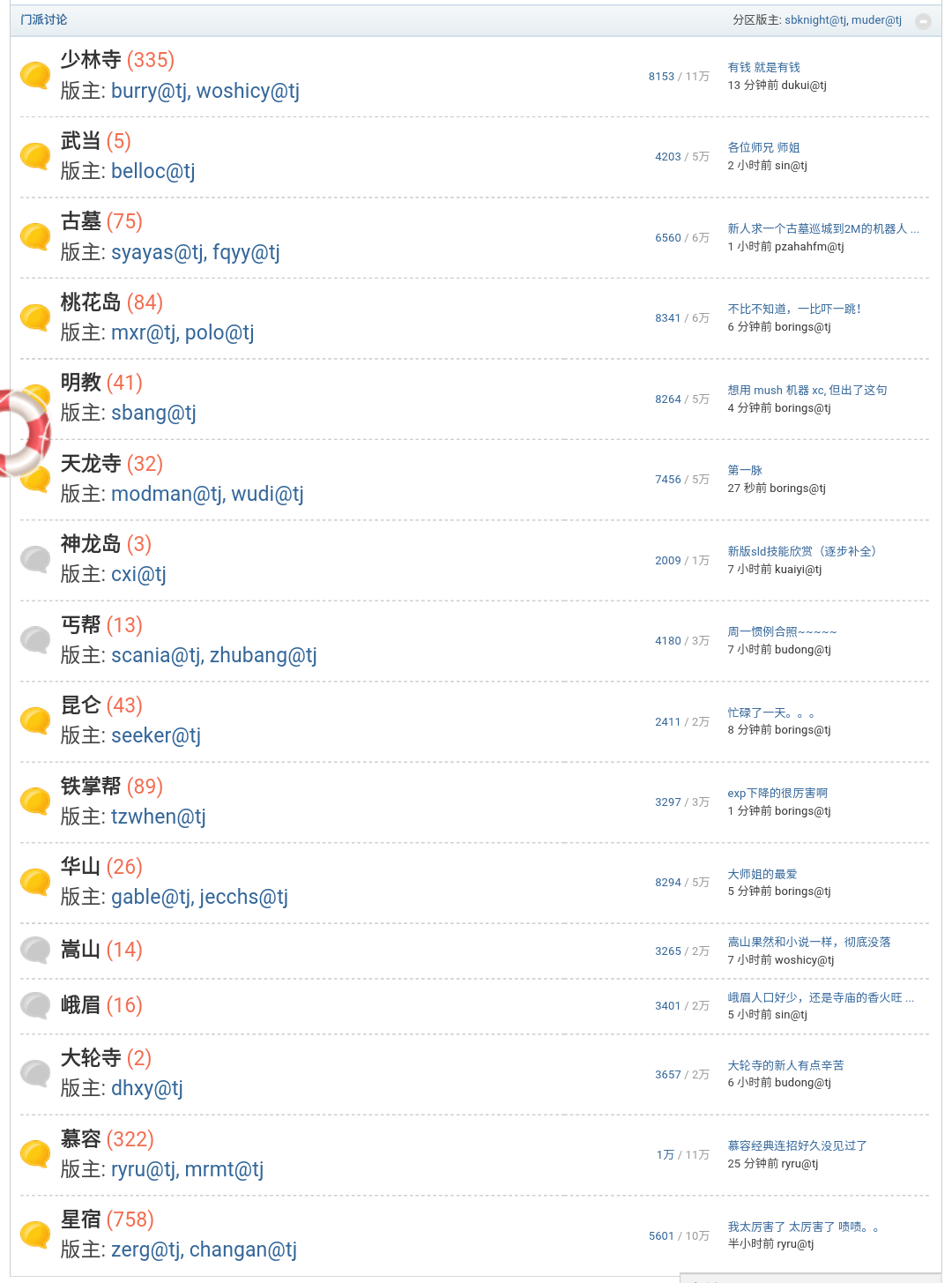952x1283 pixels.
Task: Collapse the 门派讨论 section
Action: 923,21
